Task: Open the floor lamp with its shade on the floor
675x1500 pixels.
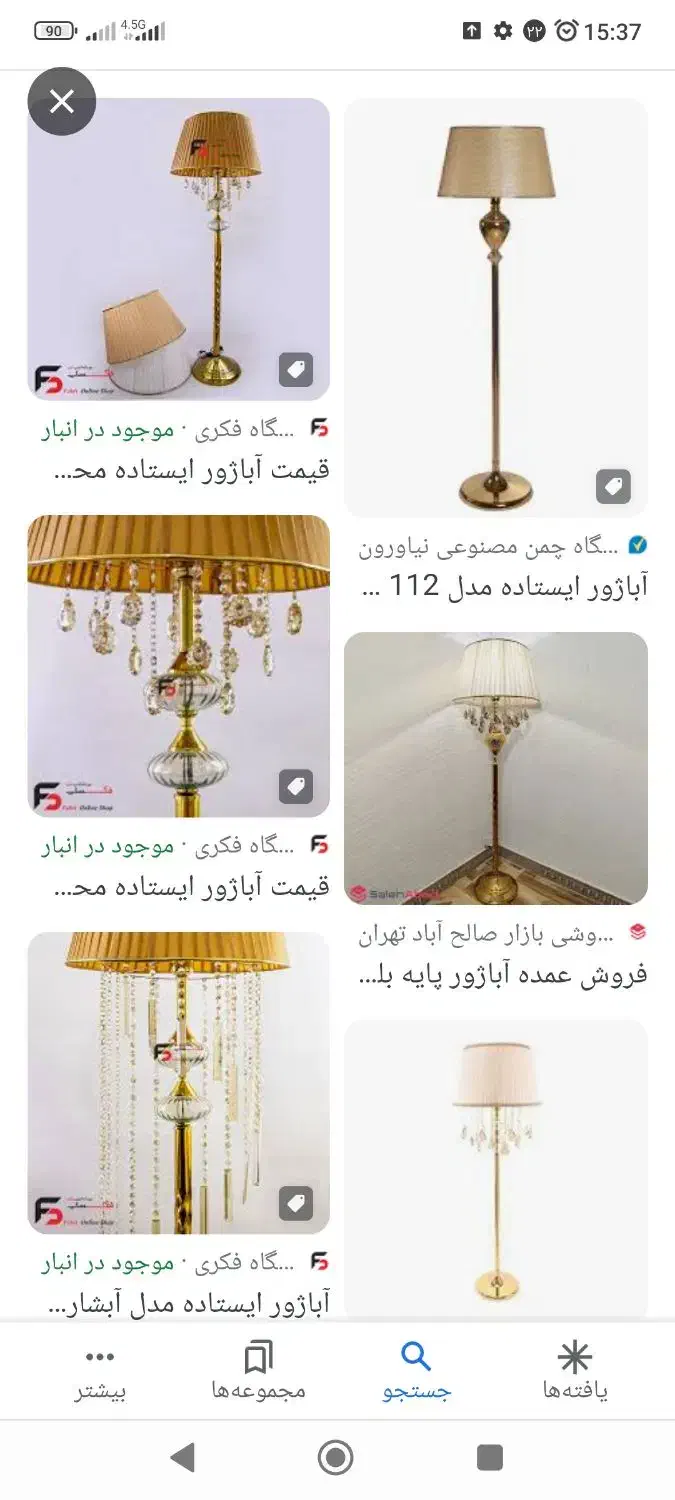Action: pyautogui.click(x=178, y=249)
